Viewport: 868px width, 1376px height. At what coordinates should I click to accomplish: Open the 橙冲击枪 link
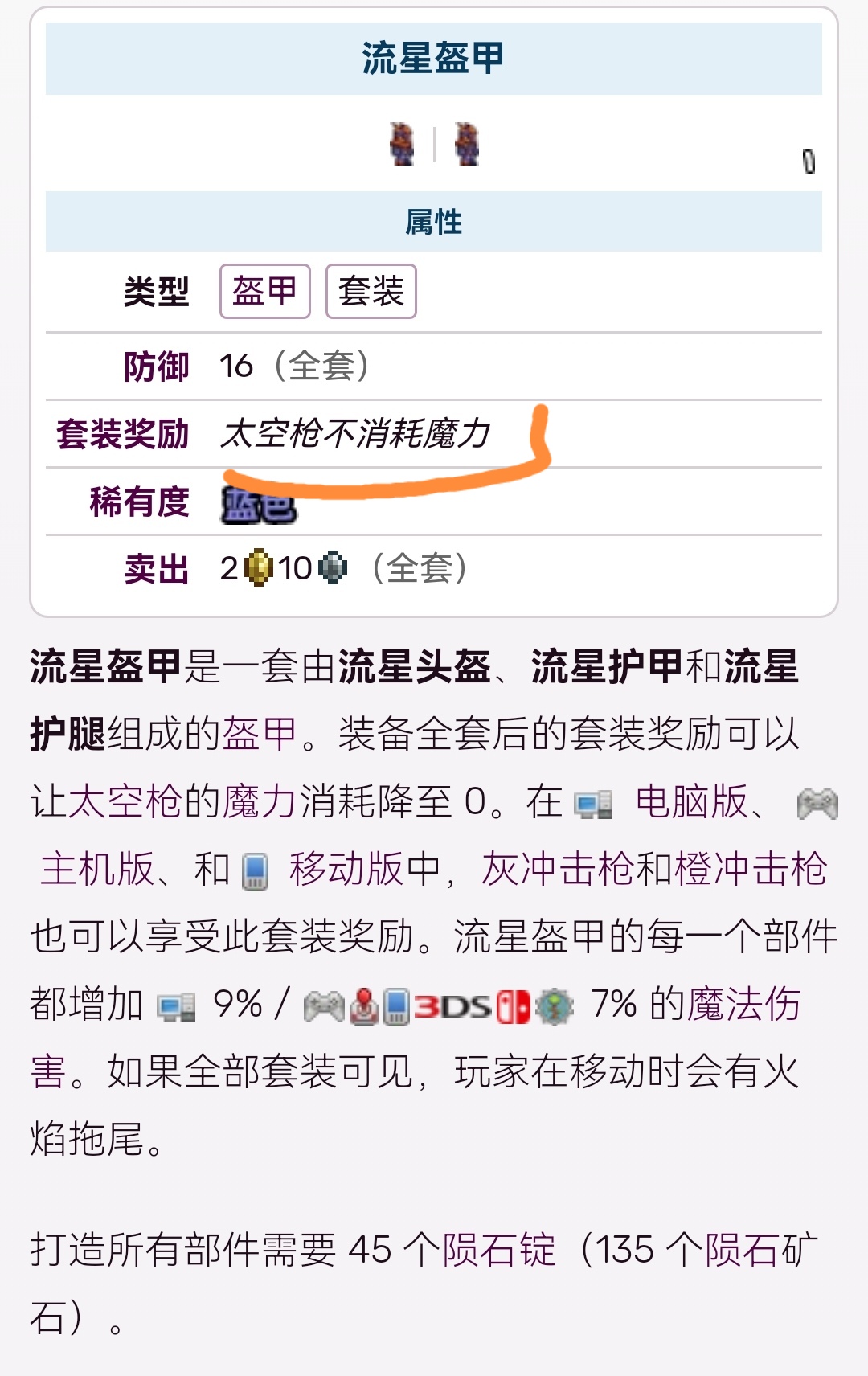[x=751, y=869]
